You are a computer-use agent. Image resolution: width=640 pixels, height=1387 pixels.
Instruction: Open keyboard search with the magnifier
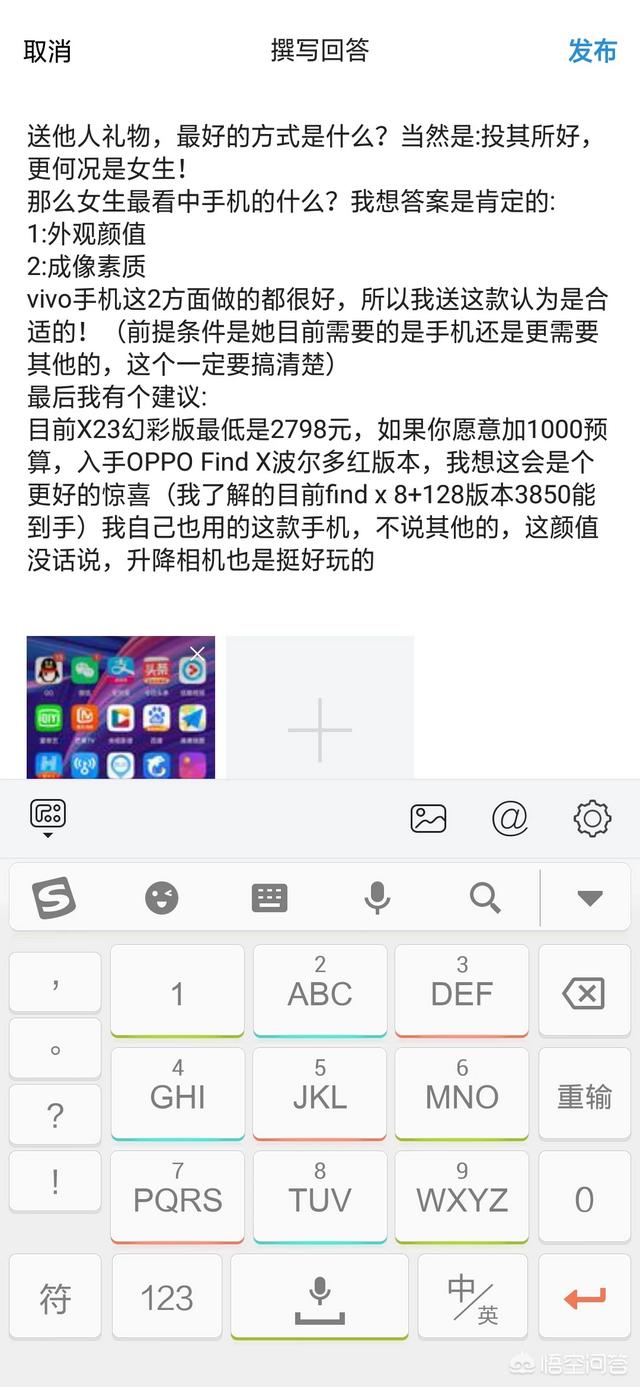click(485, 897)
